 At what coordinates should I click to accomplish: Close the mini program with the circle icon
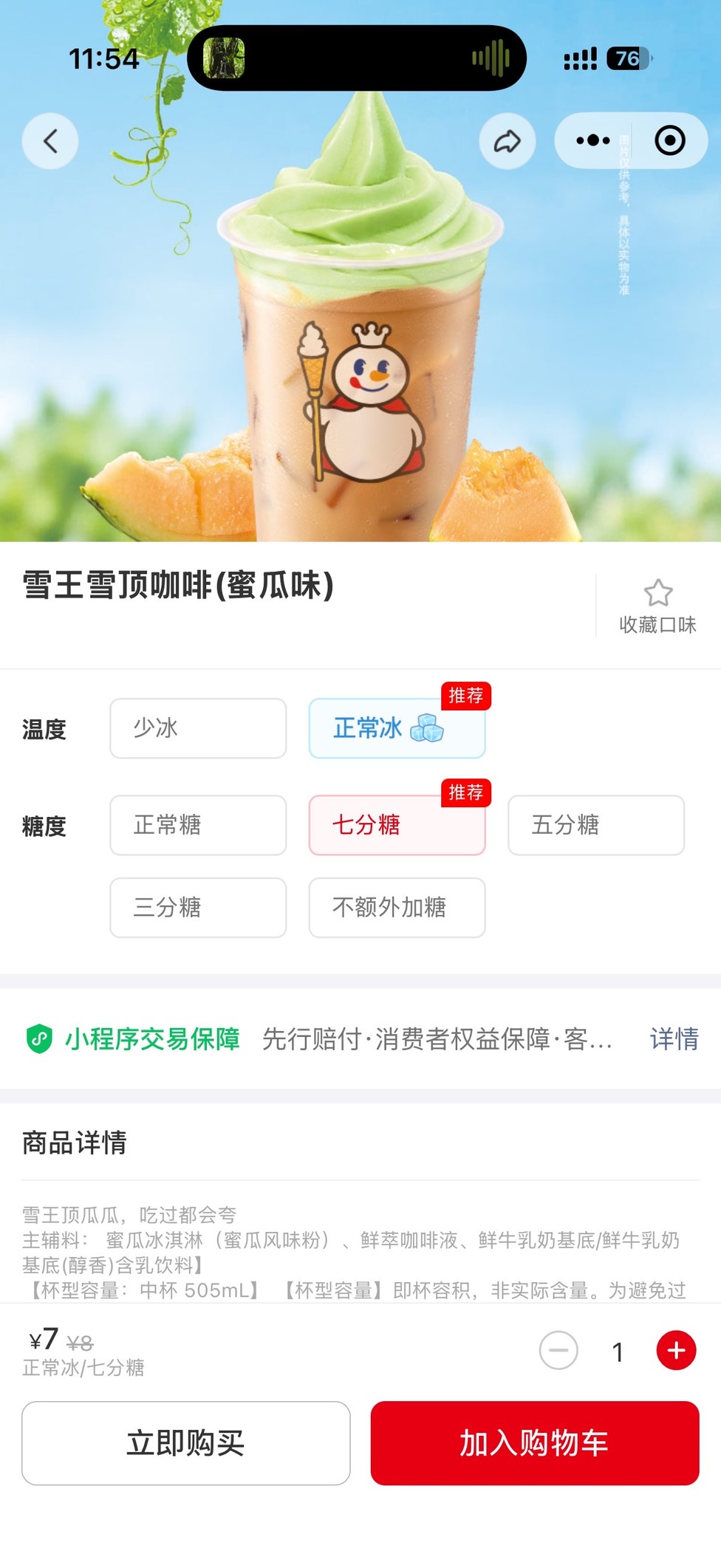point(669,140)
